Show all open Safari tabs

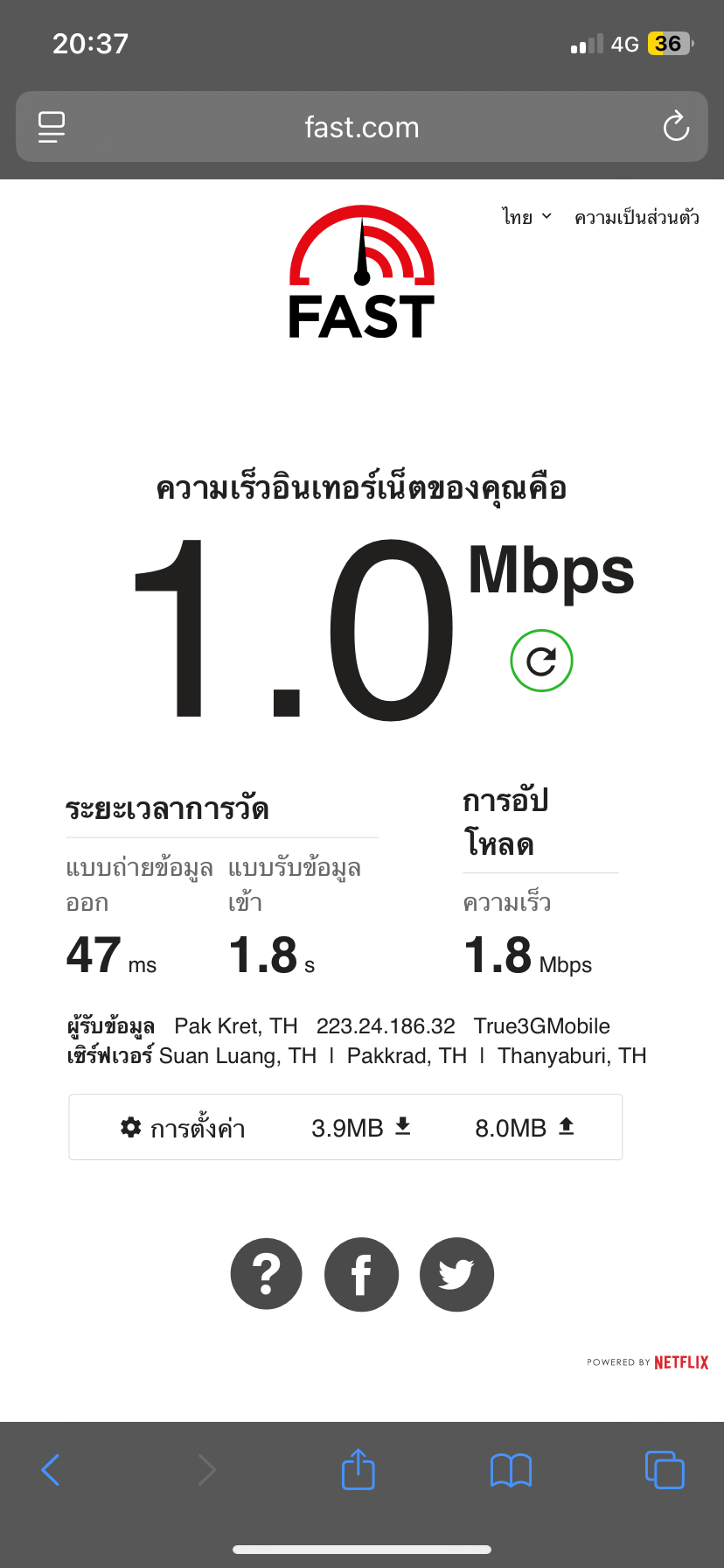click(x=665, y=1469)
